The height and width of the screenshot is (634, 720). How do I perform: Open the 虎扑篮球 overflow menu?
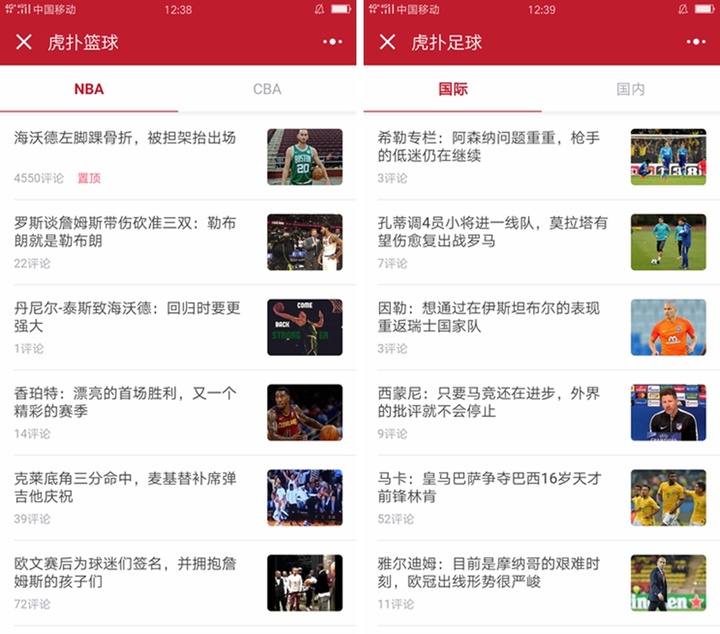tap(333, 42)
